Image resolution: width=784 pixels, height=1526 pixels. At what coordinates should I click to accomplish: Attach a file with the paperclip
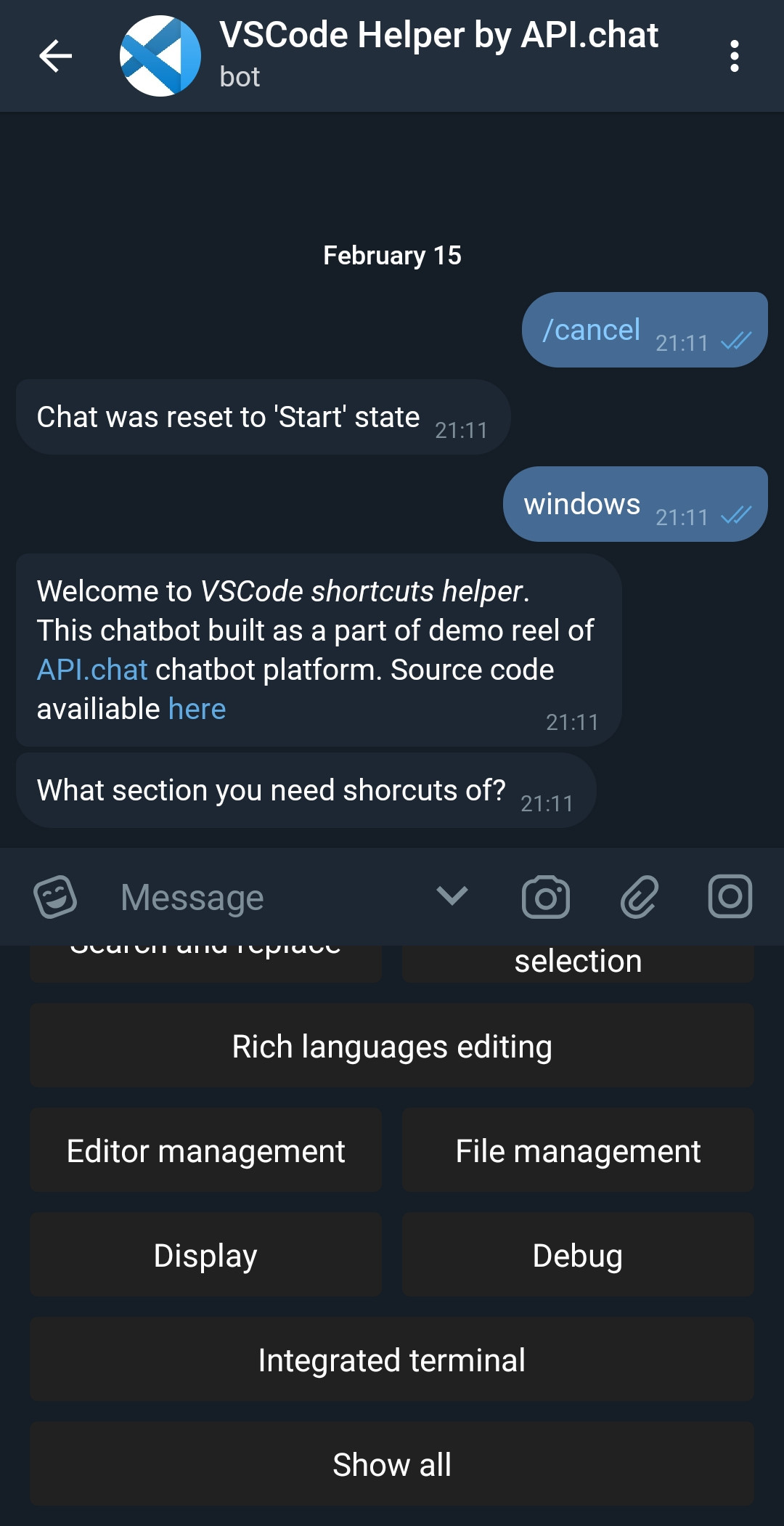point(639,897)
